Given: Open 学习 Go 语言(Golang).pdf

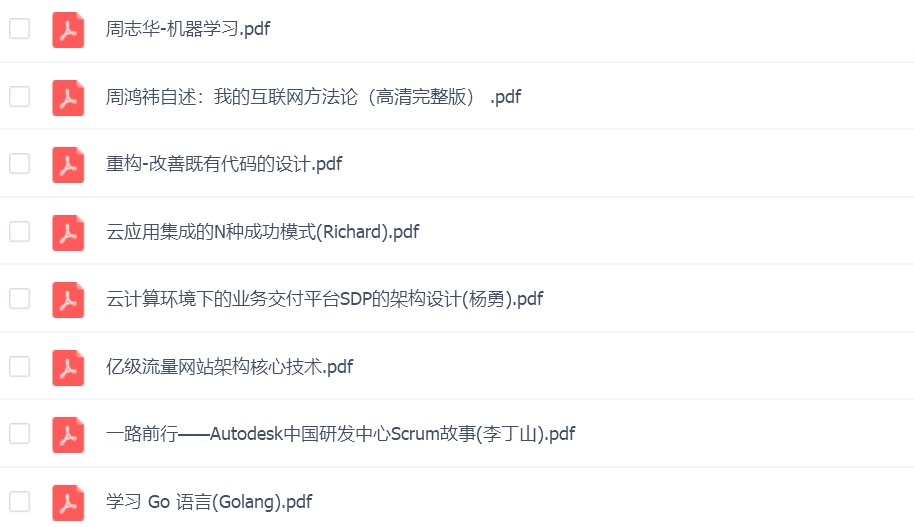Looking at the screenshot, I should 209,502.
